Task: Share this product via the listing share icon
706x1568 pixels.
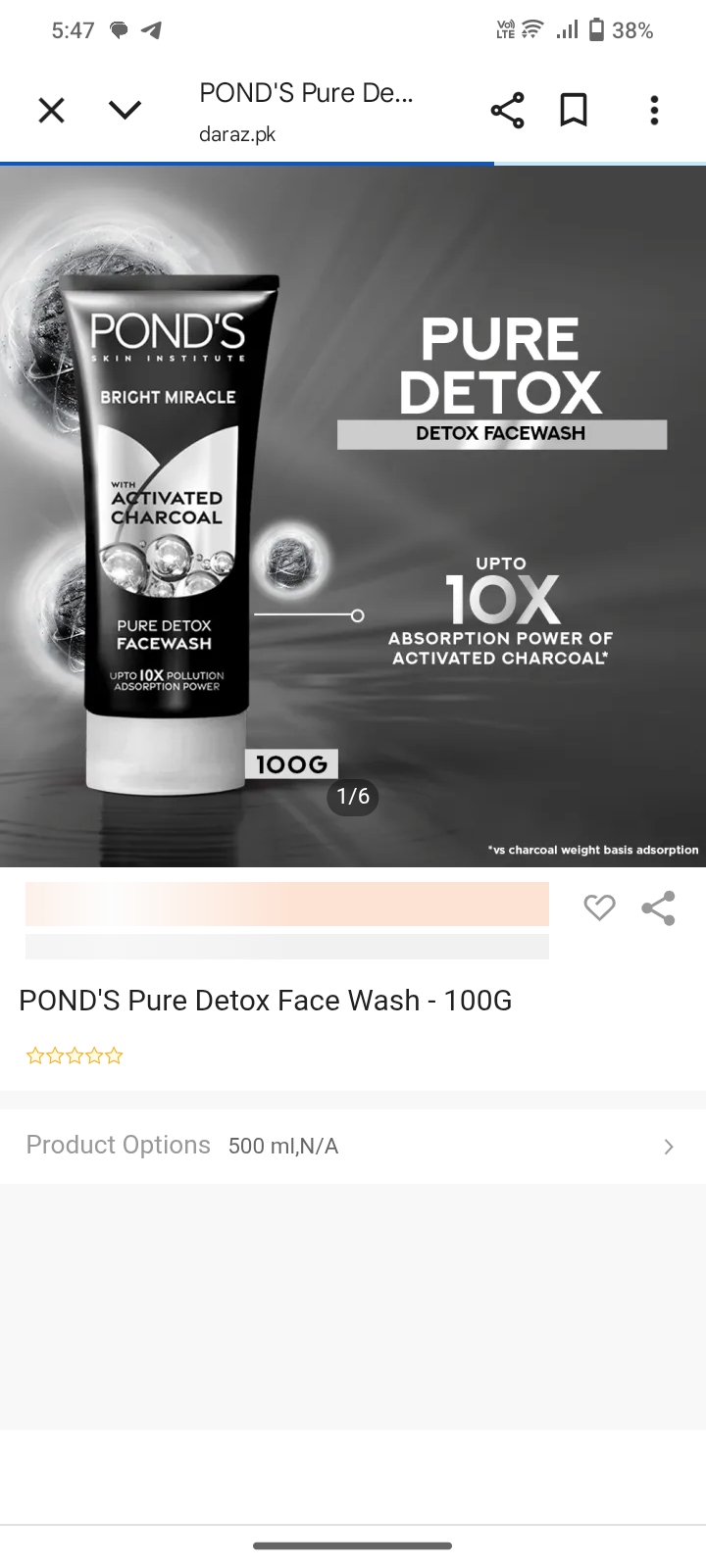Action: coord(658,908)
